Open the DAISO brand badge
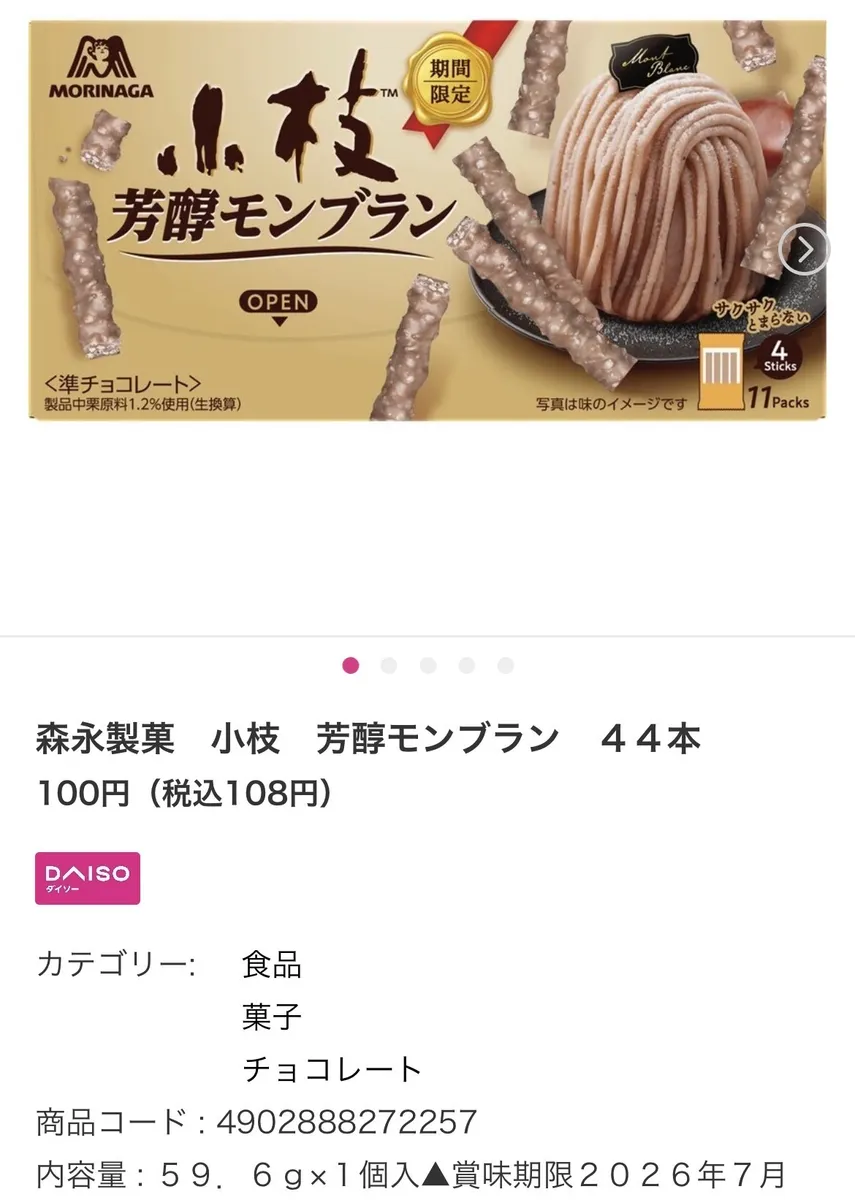The height and width of the screenshot is (1200, 855). 88,878
